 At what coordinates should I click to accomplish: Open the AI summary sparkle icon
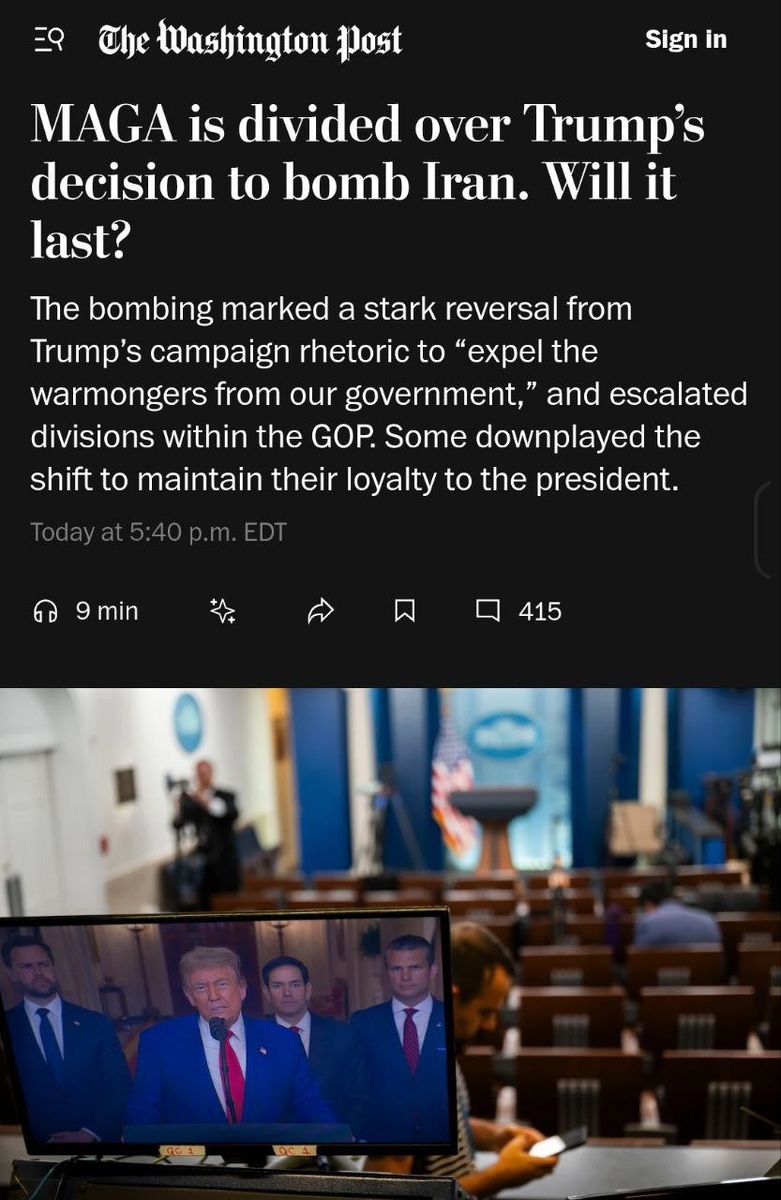coord(222,611)
